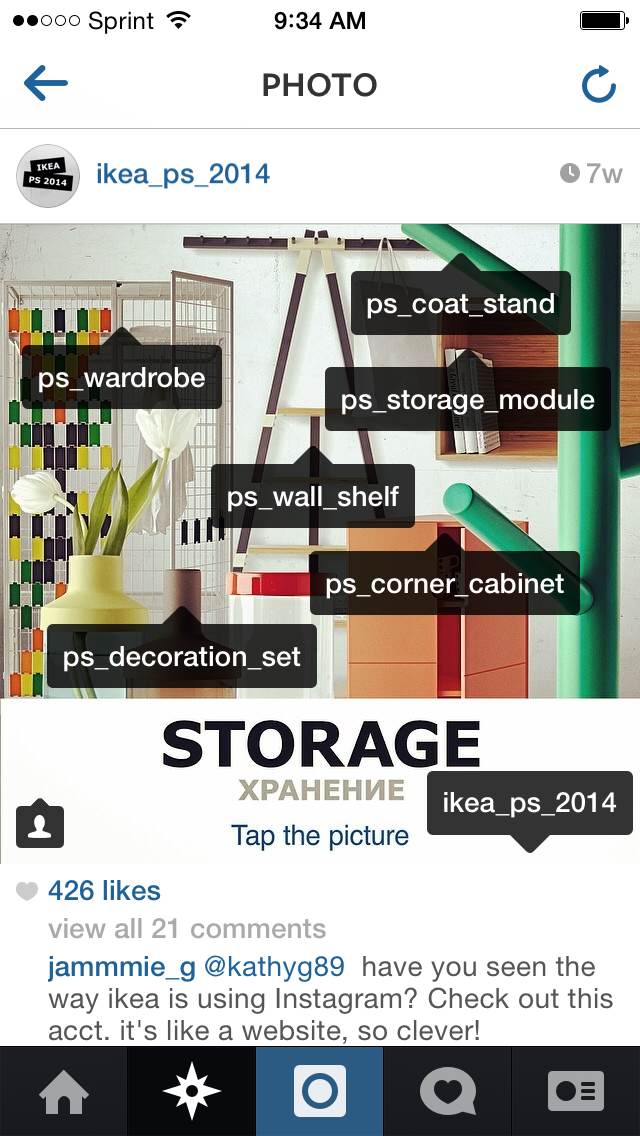Open the Activity heart tab
The height and width of the screenshot is (1136, 640).
point(448,1091)
